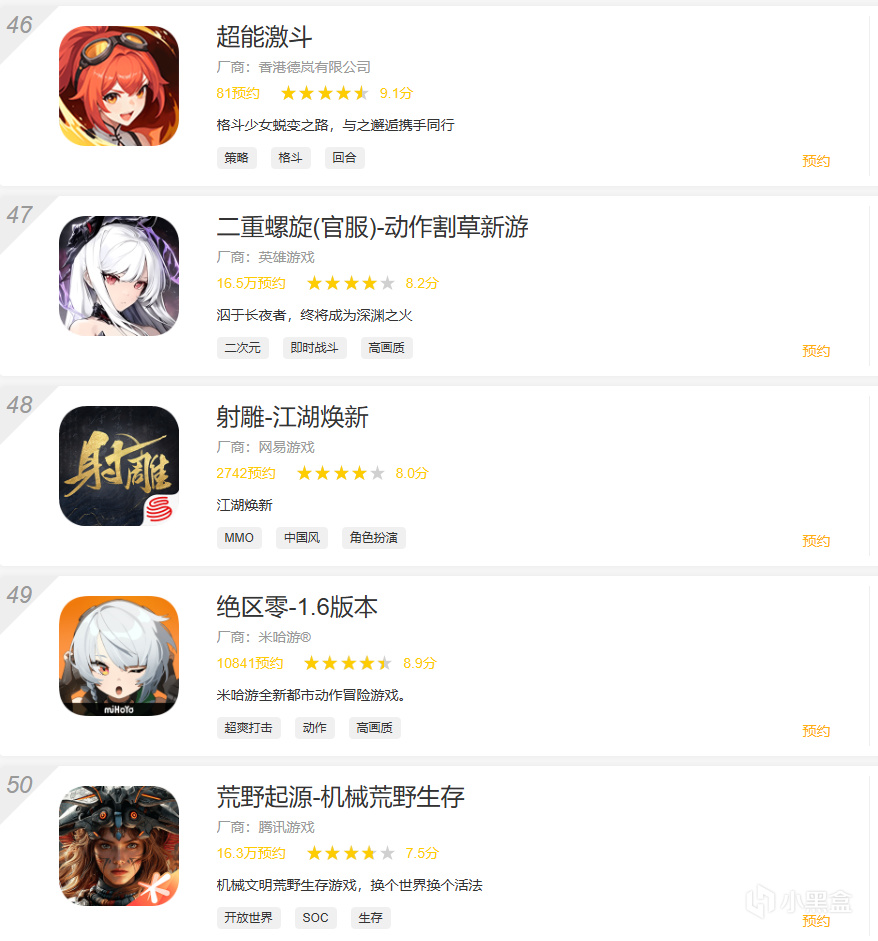
Task: Select the 格斗 tag under 超能激斗
Action: coord(290,158)
